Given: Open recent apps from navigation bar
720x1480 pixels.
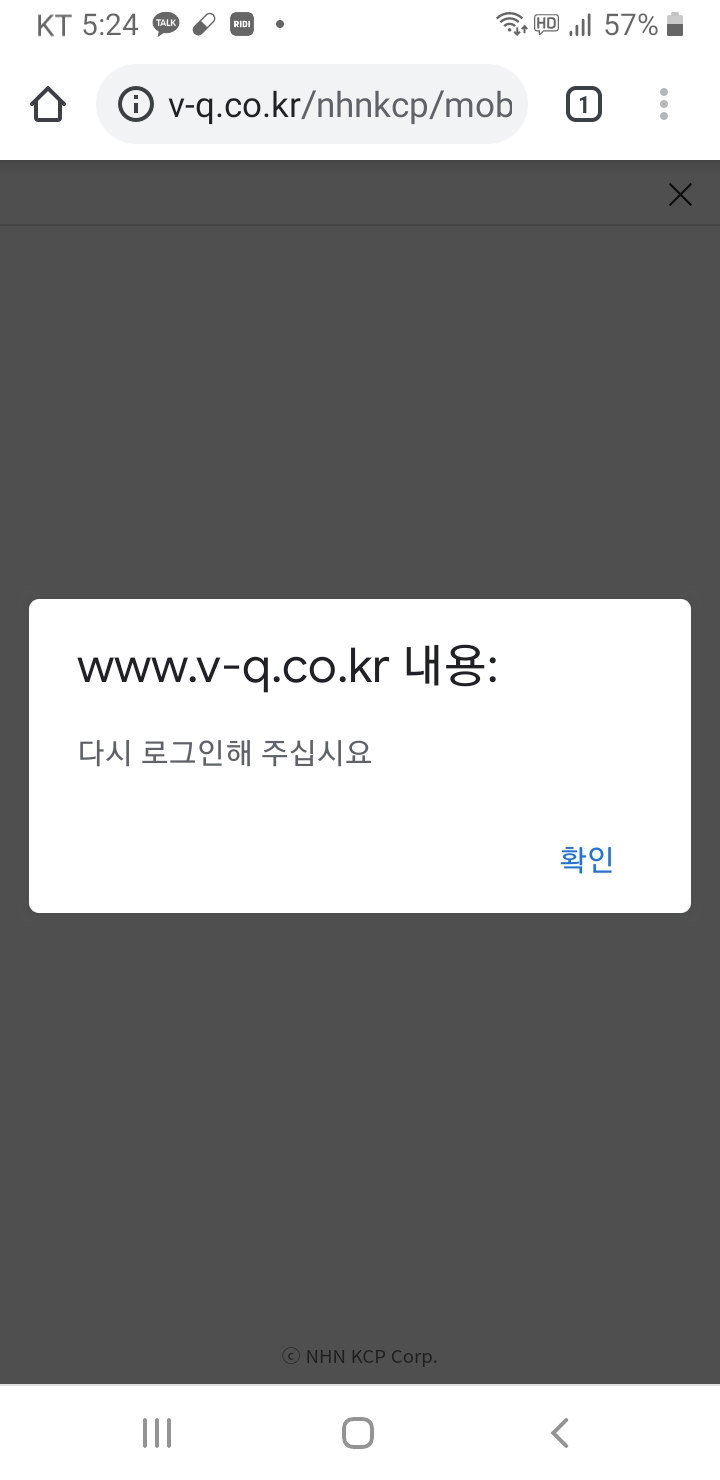Looking at the screenshot, I should (x=157, y=1432).
